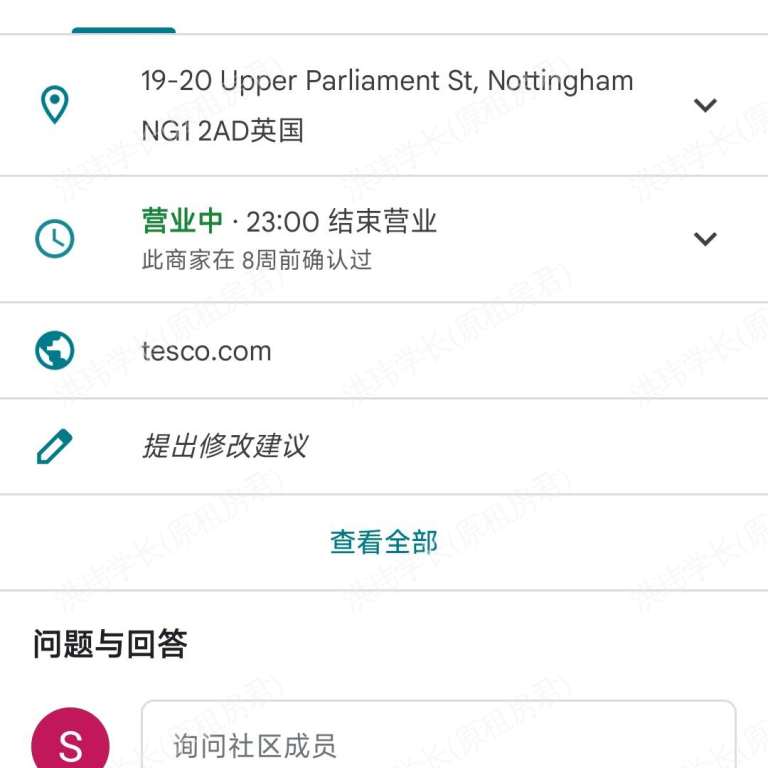The image size is (768, 768).
Task: Expand the Upper Parliament St address details
Action: [x=705, y=105]
